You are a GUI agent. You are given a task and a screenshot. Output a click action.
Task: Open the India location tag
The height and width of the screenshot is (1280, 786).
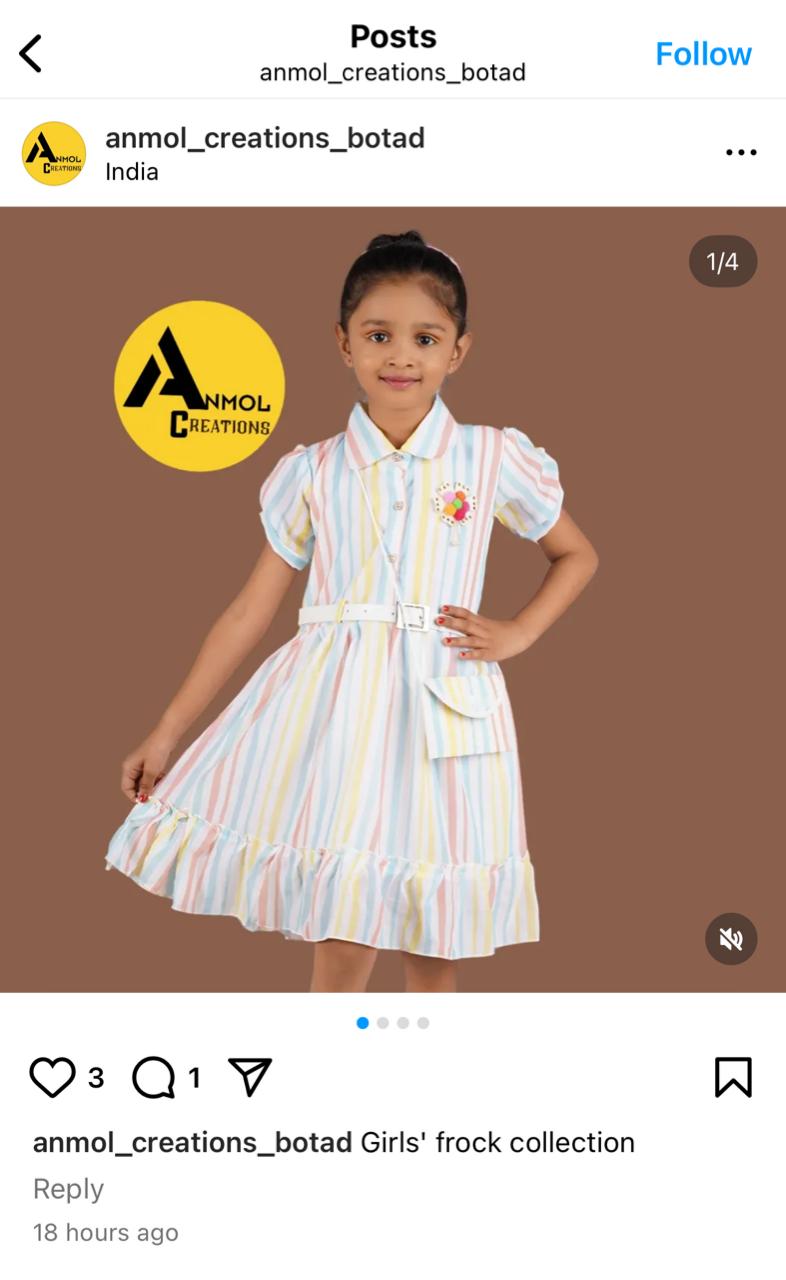click(132, 172)
